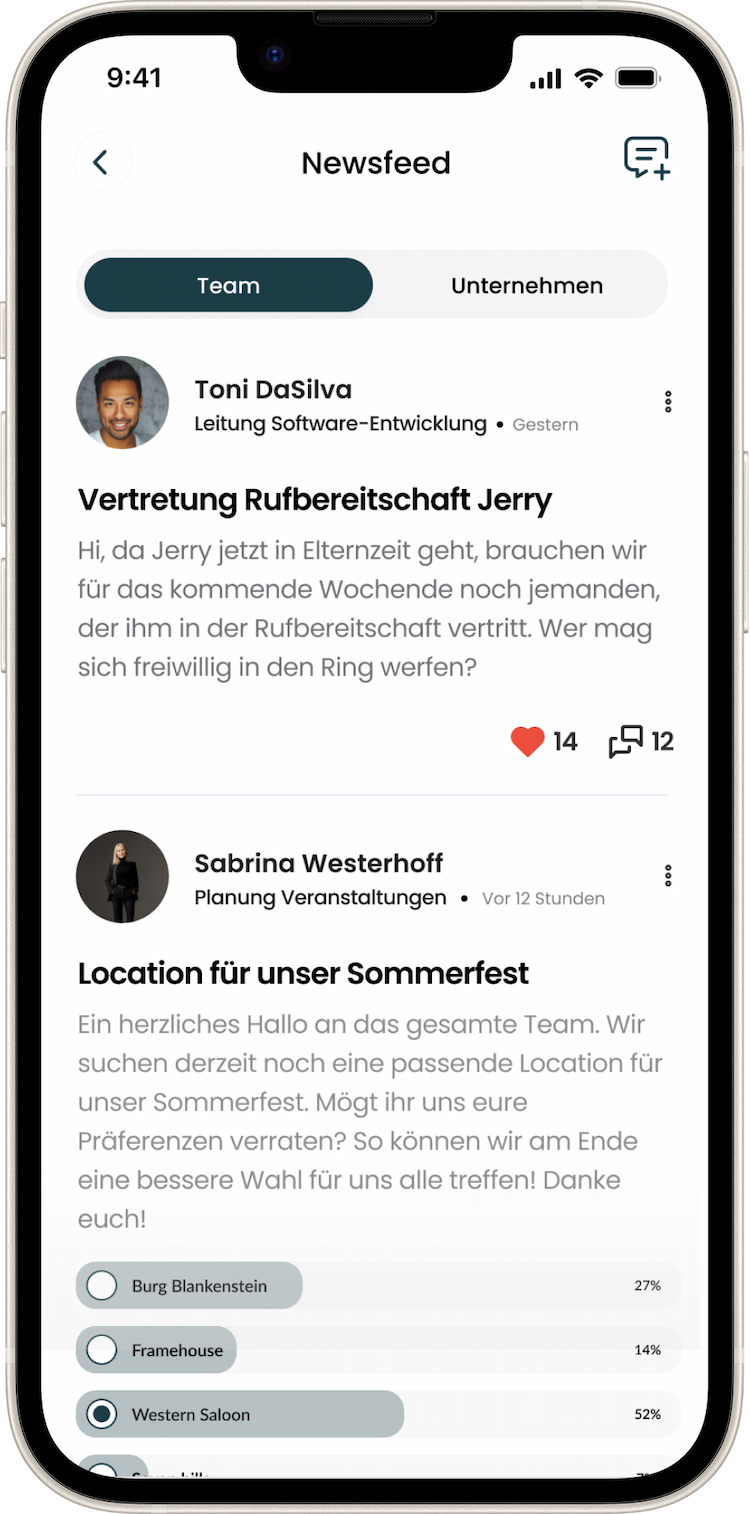This screenshot has width=750, height=1514.
Task: Open the new post composer icon
Action: tap(645, 158)
